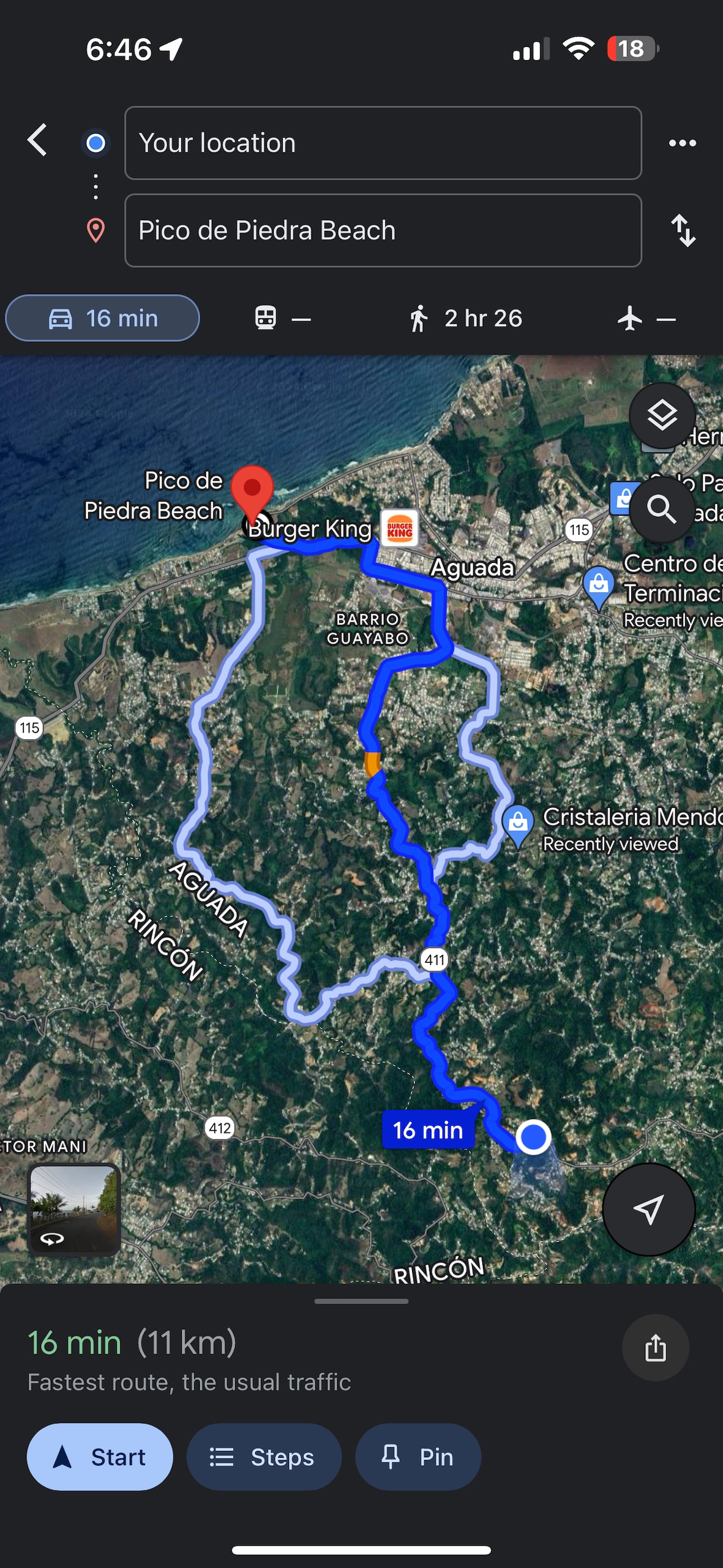Open the three-dot overflow menu
Image resolution: width=723 pixels, height=1568 pixels.
click(682, 143)
